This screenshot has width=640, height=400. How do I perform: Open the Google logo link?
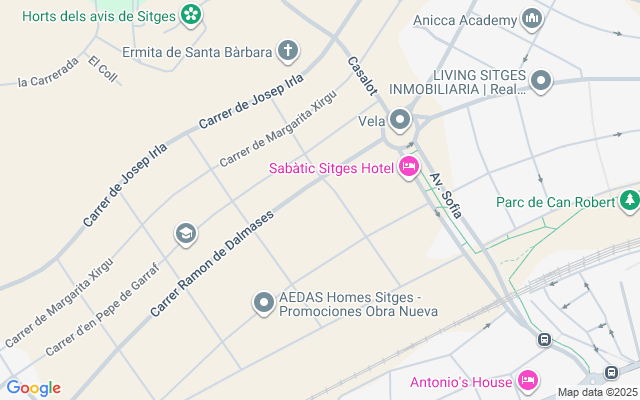pyautogui.click(x=33, y=388)
